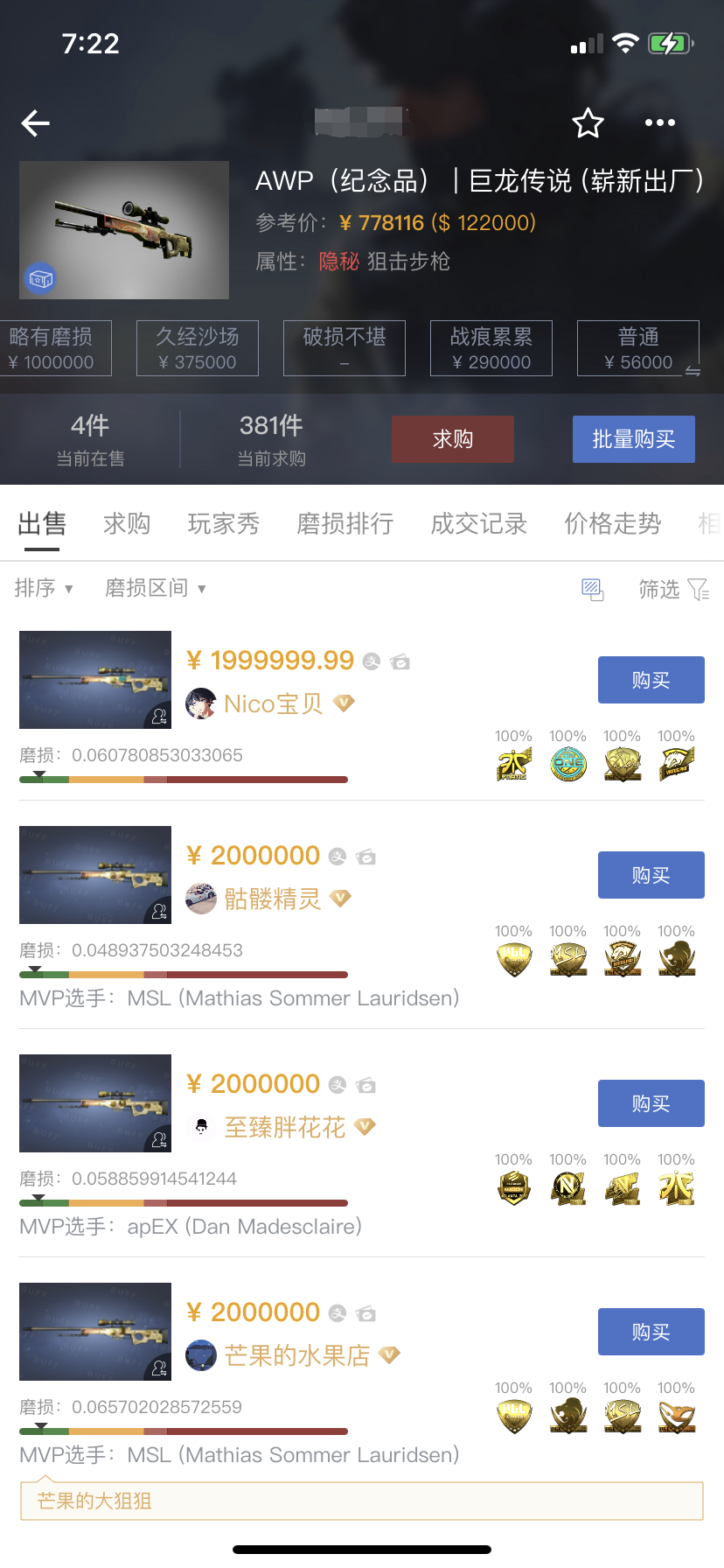
Task: Expand the 磨损区间 dropdown
Action: 156,588
